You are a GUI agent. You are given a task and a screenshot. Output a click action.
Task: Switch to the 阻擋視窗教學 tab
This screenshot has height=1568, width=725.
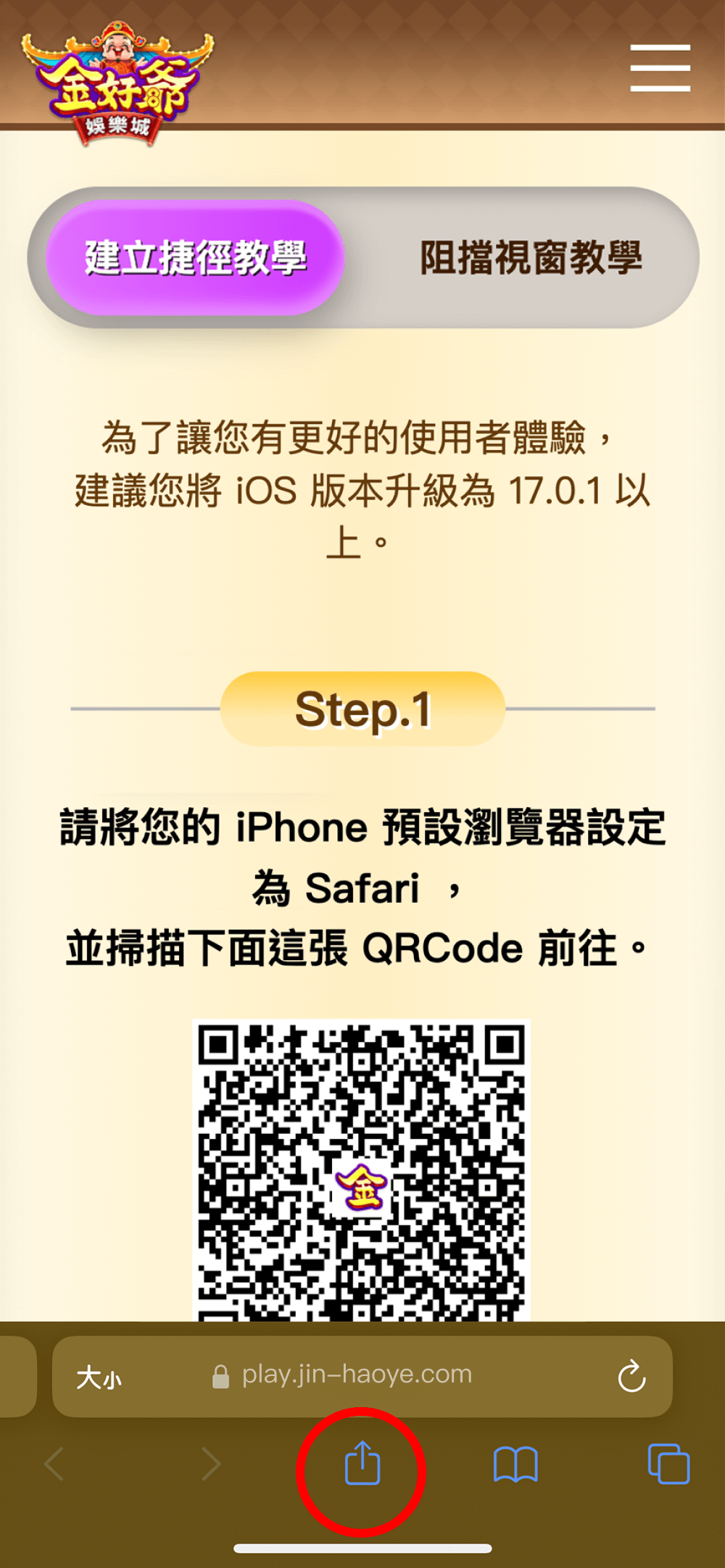(531, 258)
